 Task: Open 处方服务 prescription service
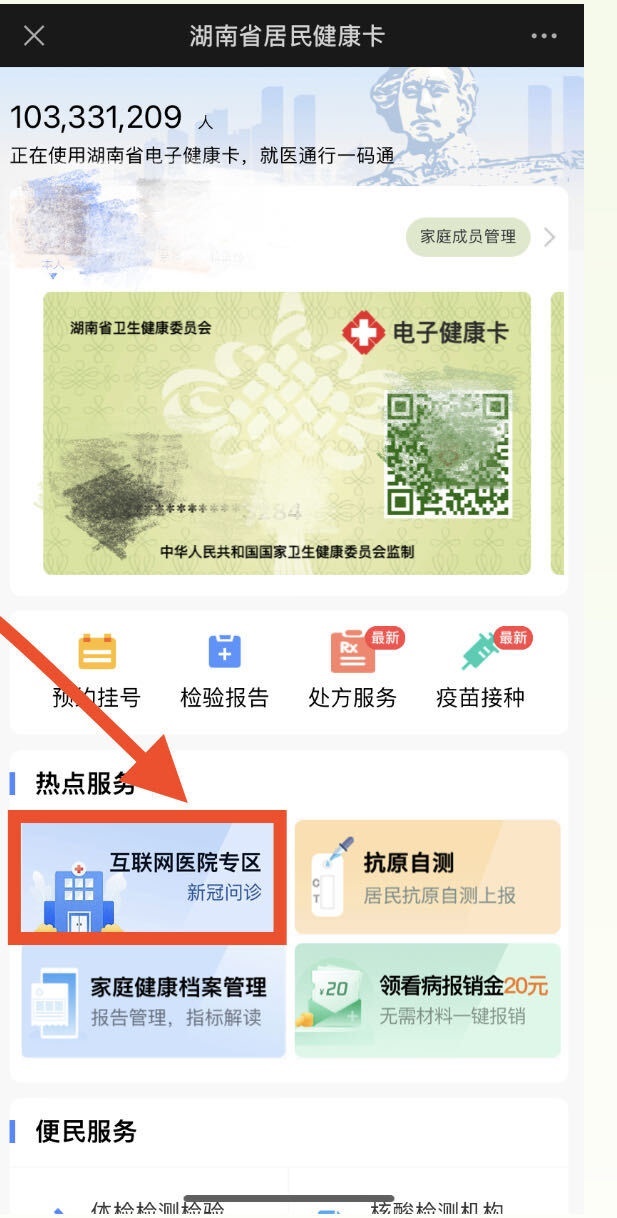coord(352,671)
